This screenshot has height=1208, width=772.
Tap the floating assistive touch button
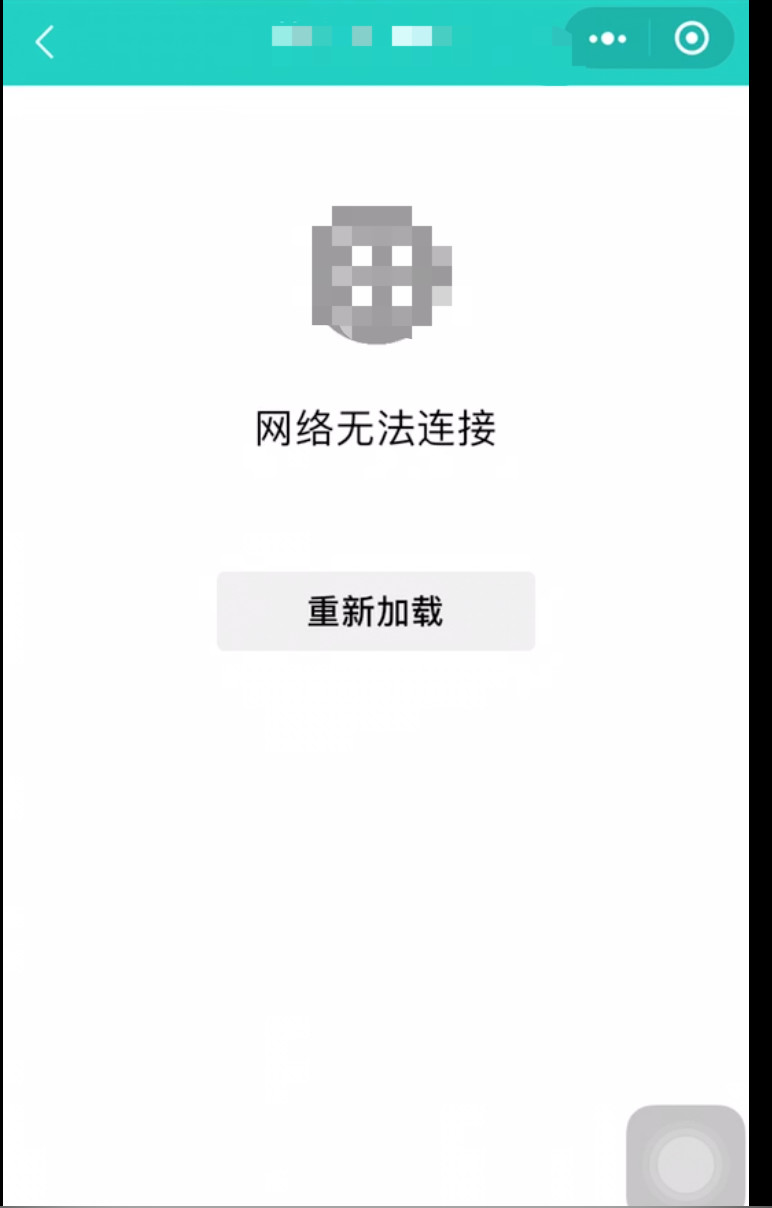click(686, 1163)
